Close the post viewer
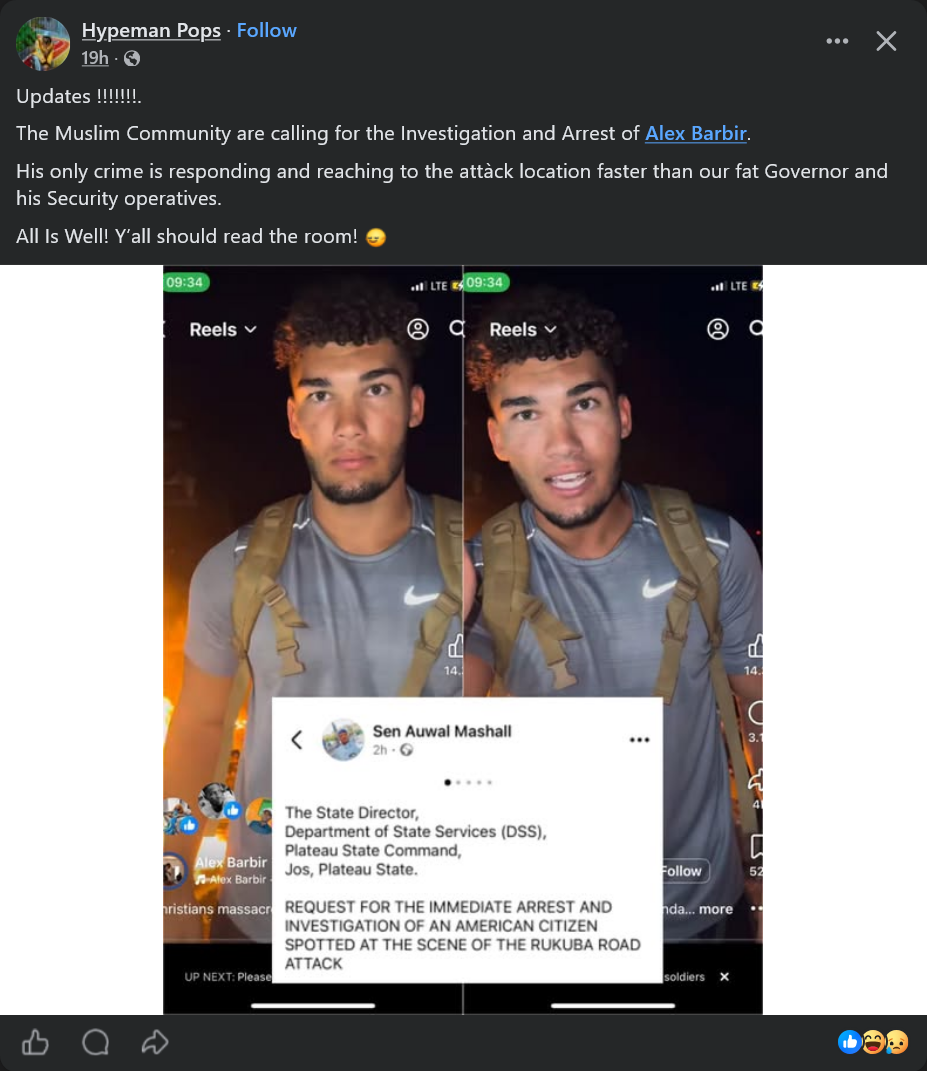This screenshot has width=927, height=1071. coord(886,41)
